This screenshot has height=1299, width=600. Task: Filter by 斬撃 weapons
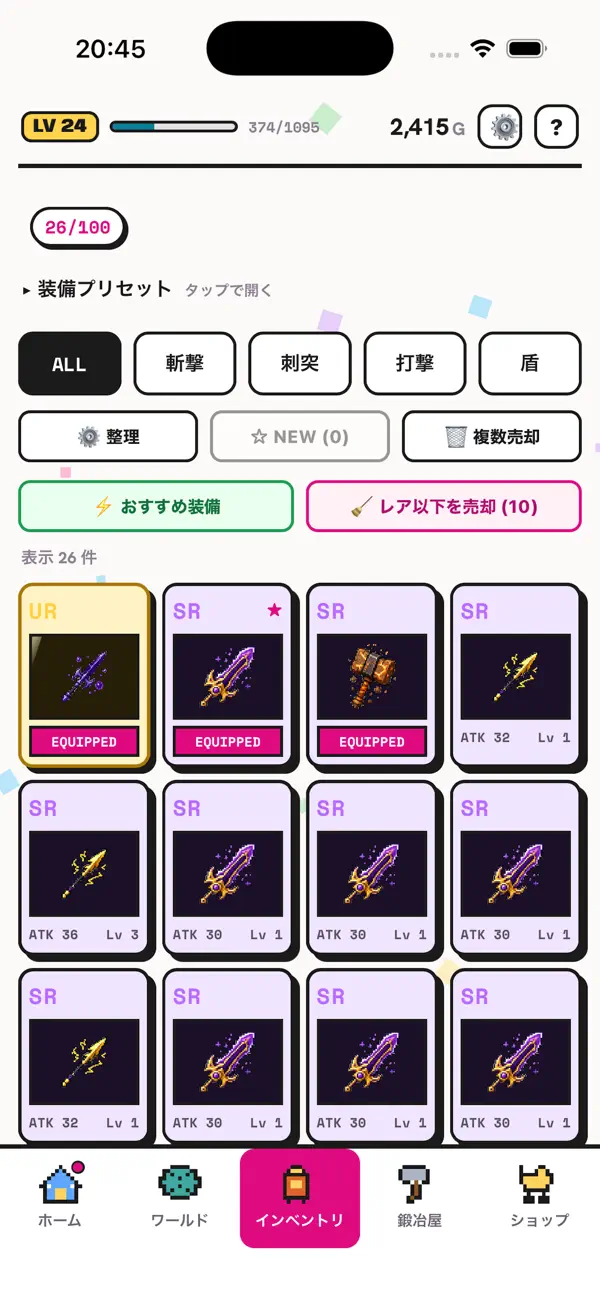(x=185, y=364)
